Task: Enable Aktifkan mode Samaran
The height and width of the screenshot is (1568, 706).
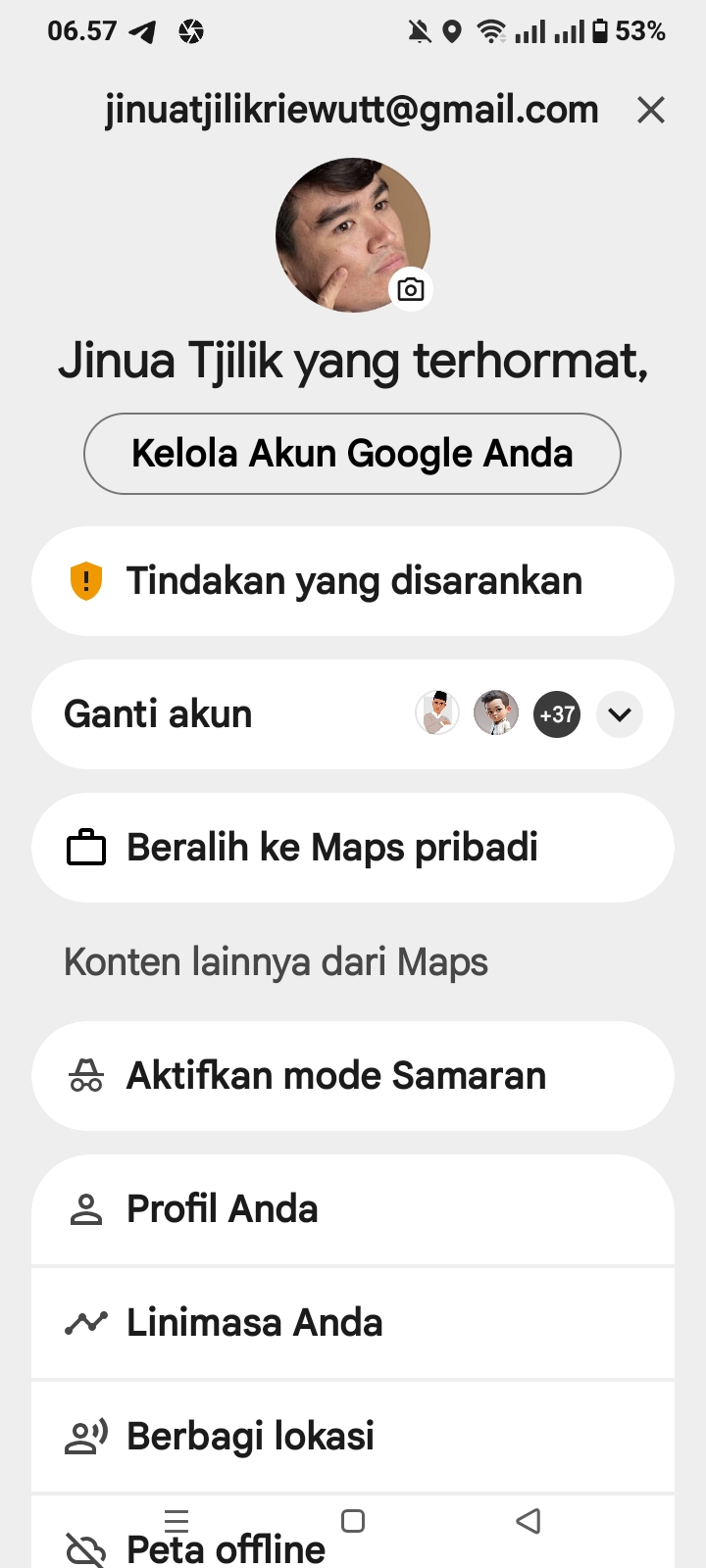Action: [352, 1076]
